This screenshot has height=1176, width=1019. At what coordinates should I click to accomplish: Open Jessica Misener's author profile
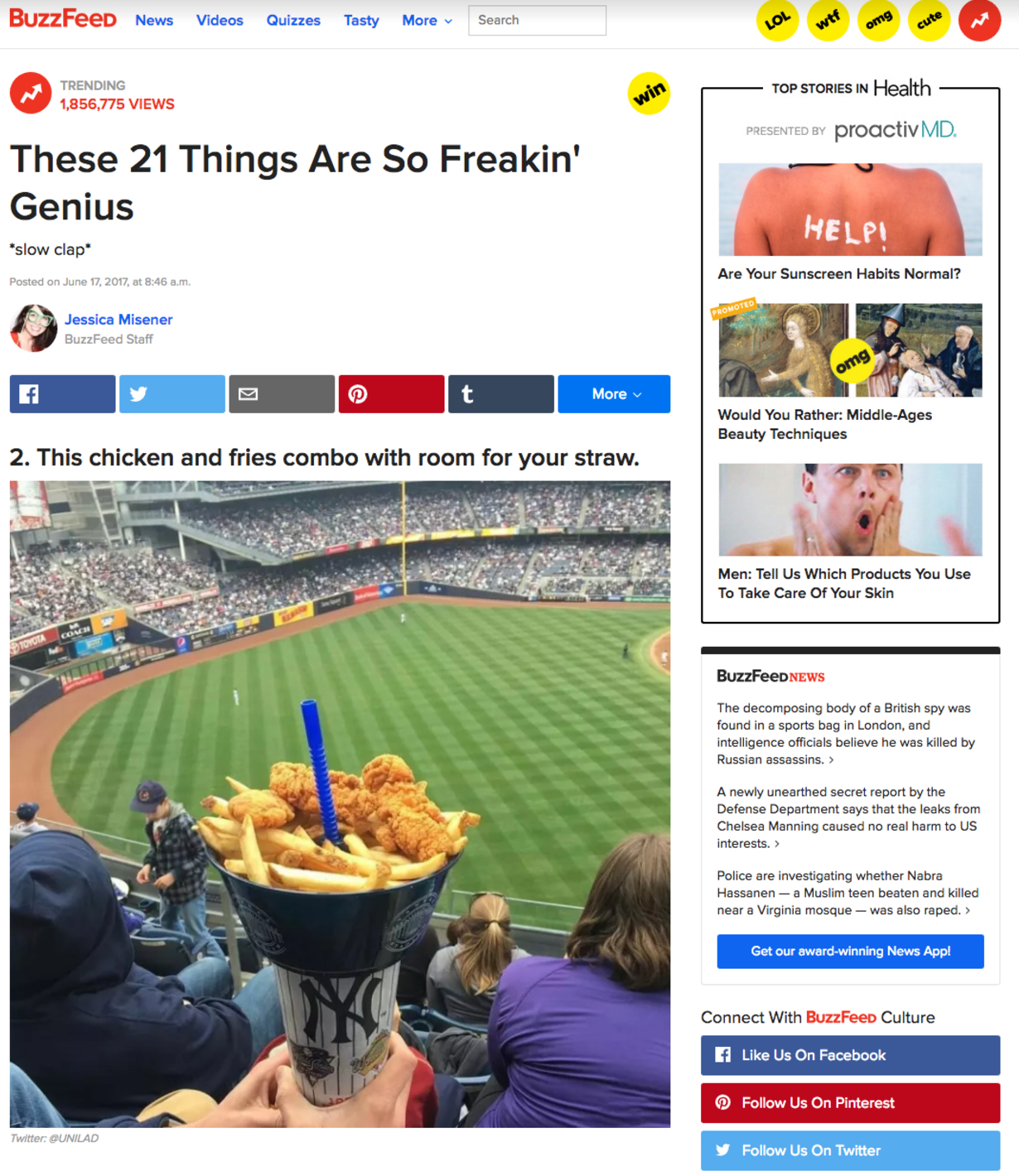click(118, 320)
